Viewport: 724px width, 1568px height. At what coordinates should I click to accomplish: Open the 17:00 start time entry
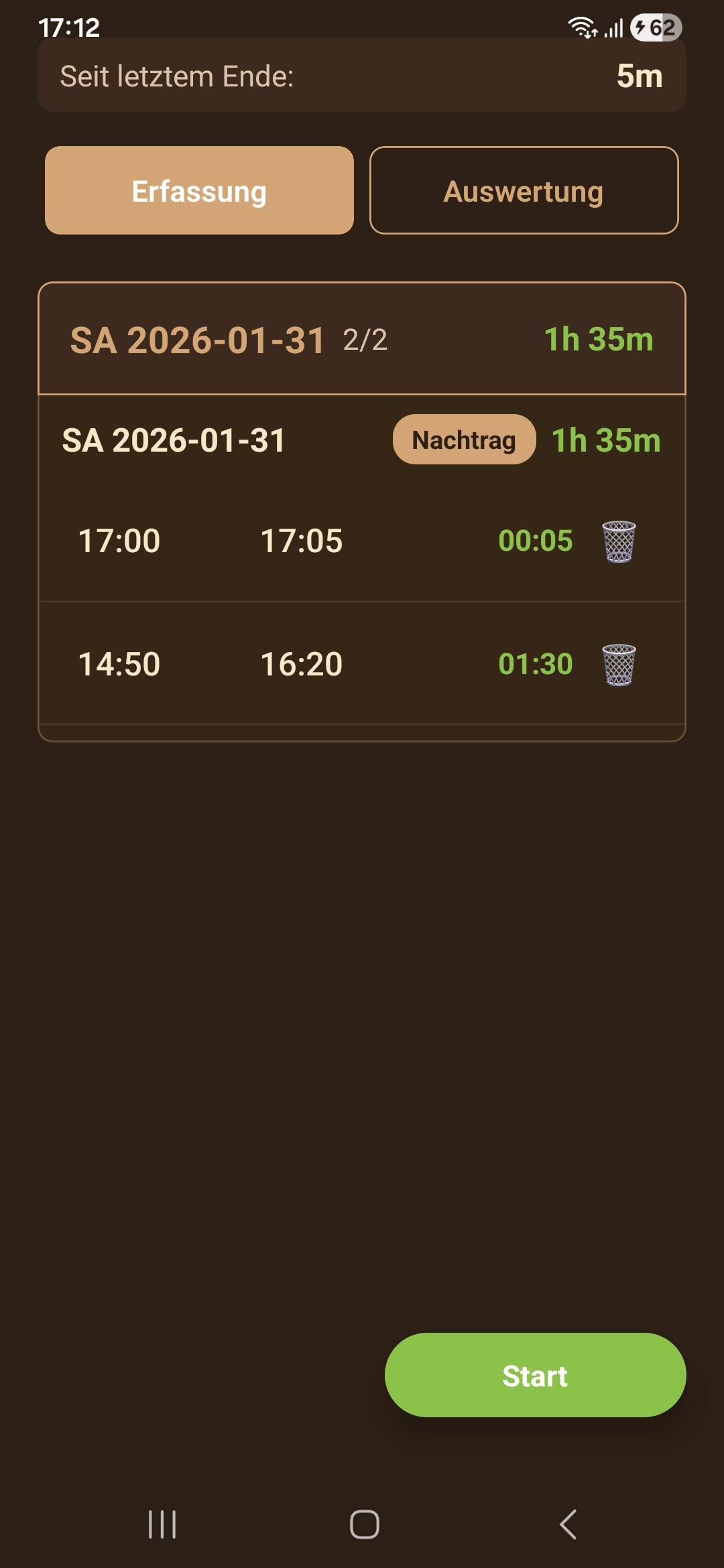pyautogui.click(x=119, y=541)
